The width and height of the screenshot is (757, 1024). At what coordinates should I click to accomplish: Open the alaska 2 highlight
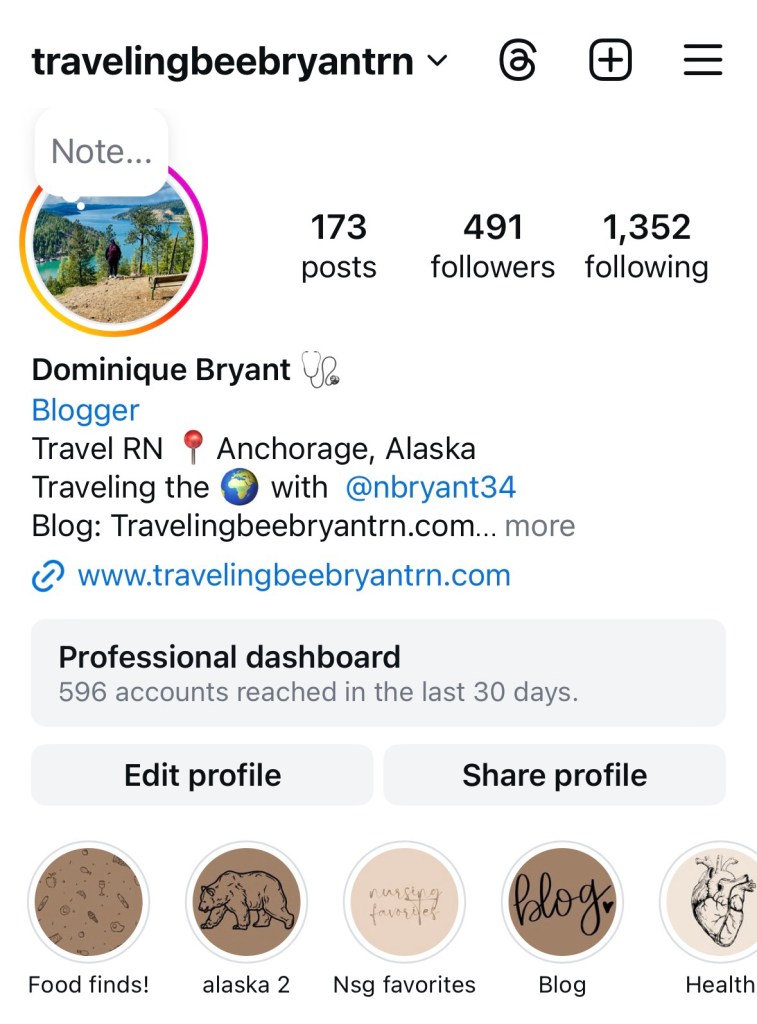click(246, 902)
